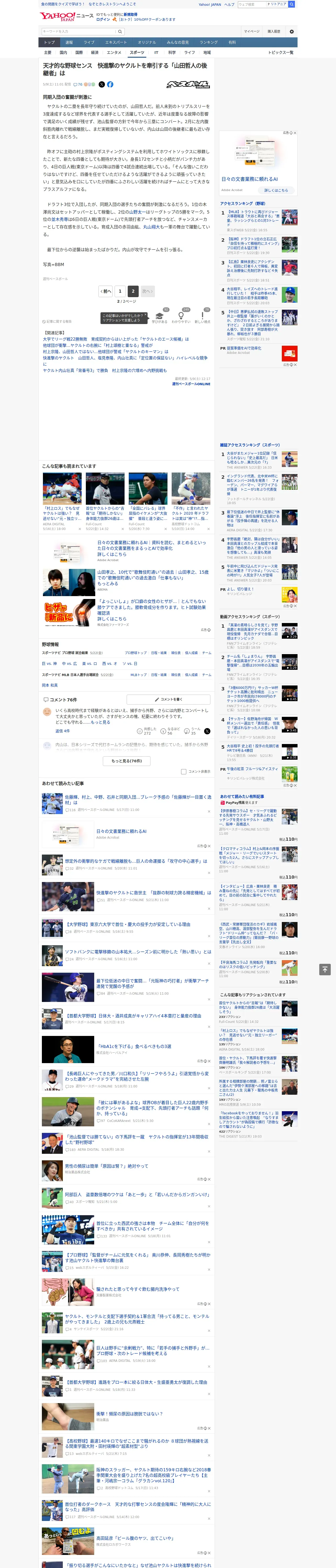Go to the previous page with 前へ

(x=105, y=292)
